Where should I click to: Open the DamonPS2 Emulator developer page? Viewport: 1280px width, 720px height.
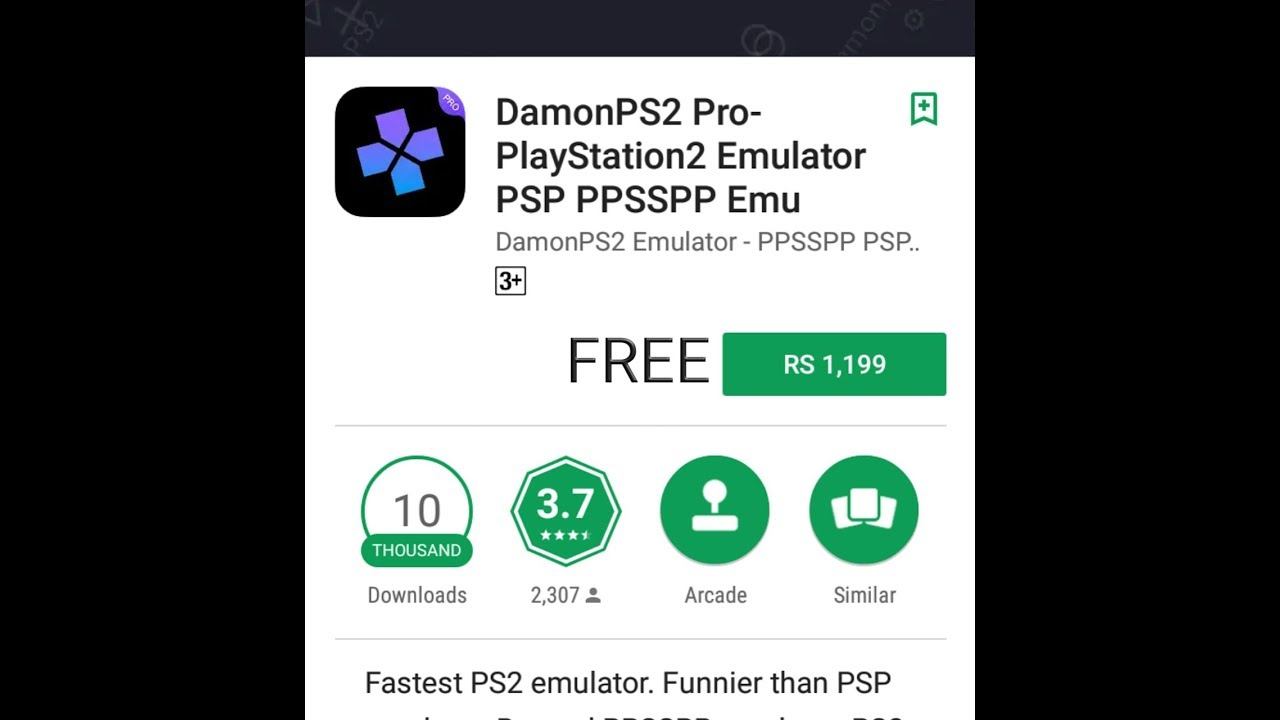(x=706, y=242)
